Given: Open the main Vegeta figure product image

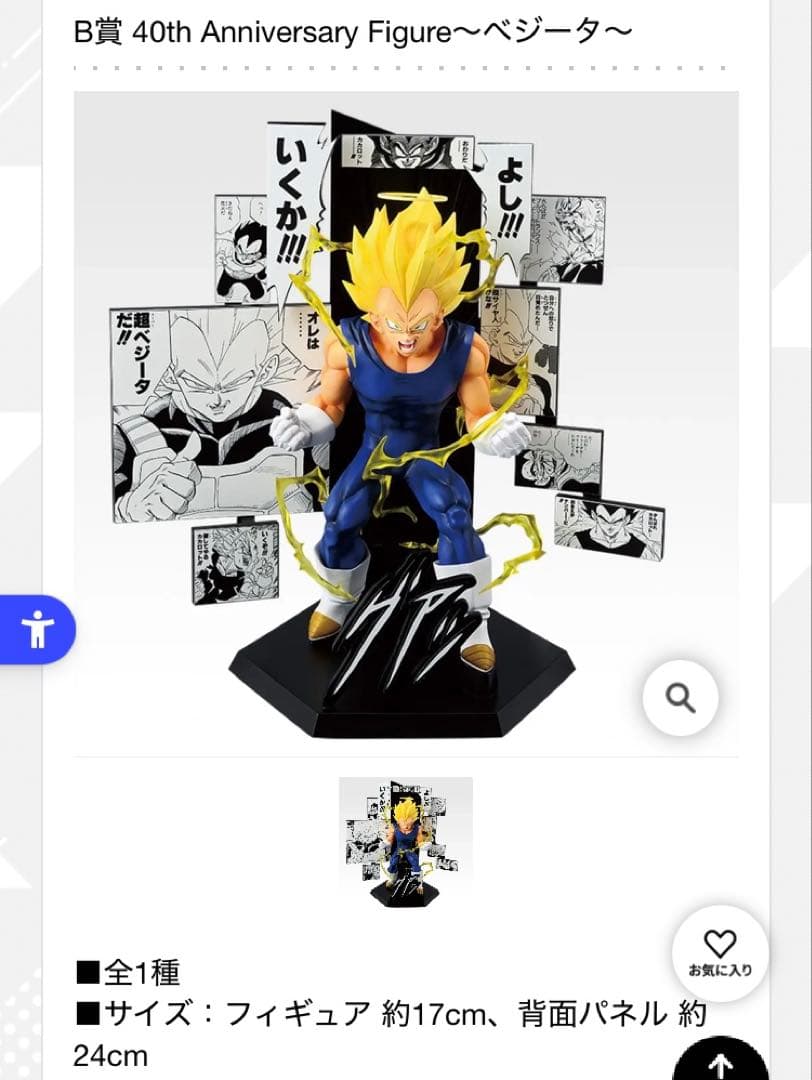Looking at the screenshot, I should pos(405,420).
